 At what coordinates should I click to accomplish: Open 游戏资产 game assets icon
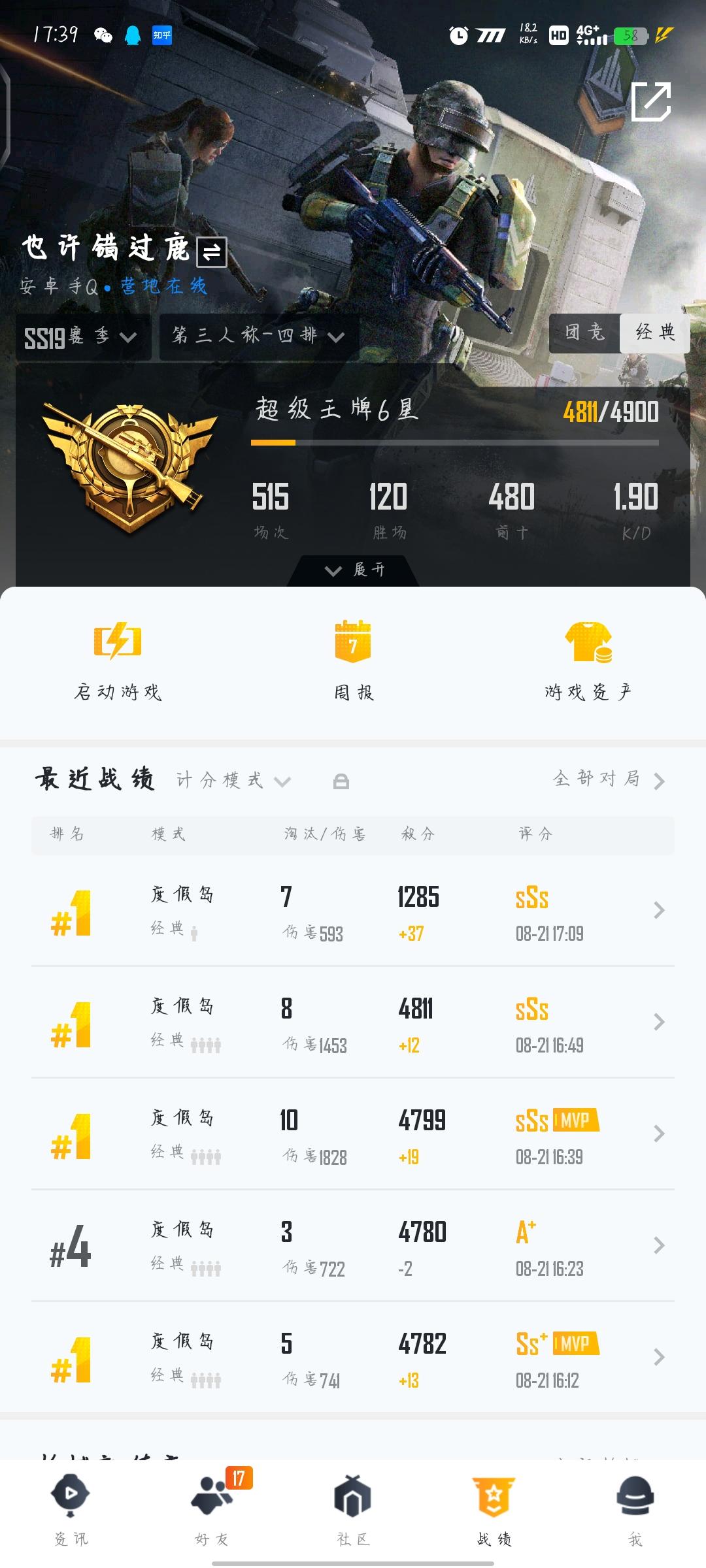pyautogui.click(x=587, y=644)
